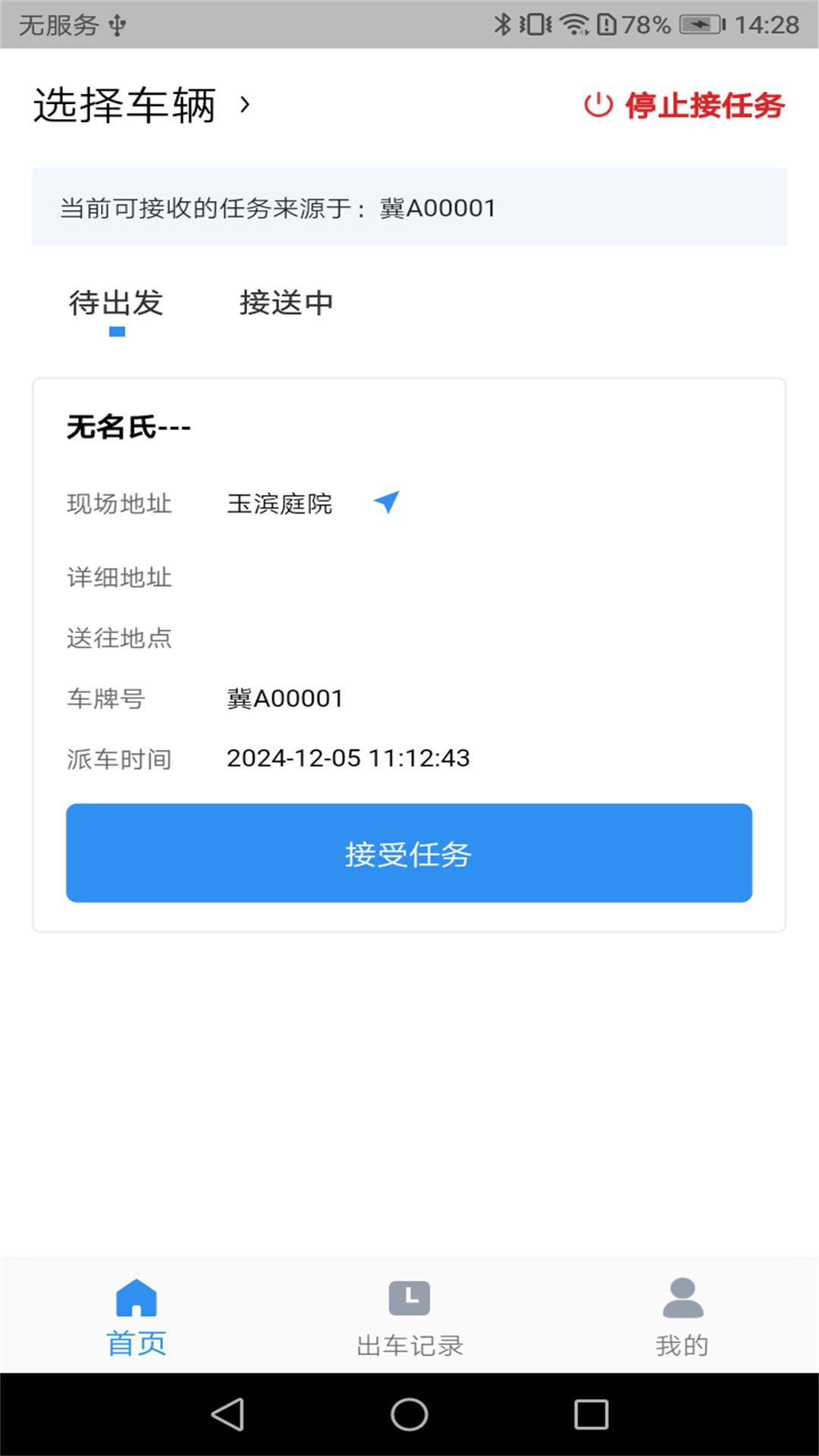The height and width of the screenshot is (1456, 819).
Task: Click the red power icon beside 停止接任务
Action: click(598, 106)
